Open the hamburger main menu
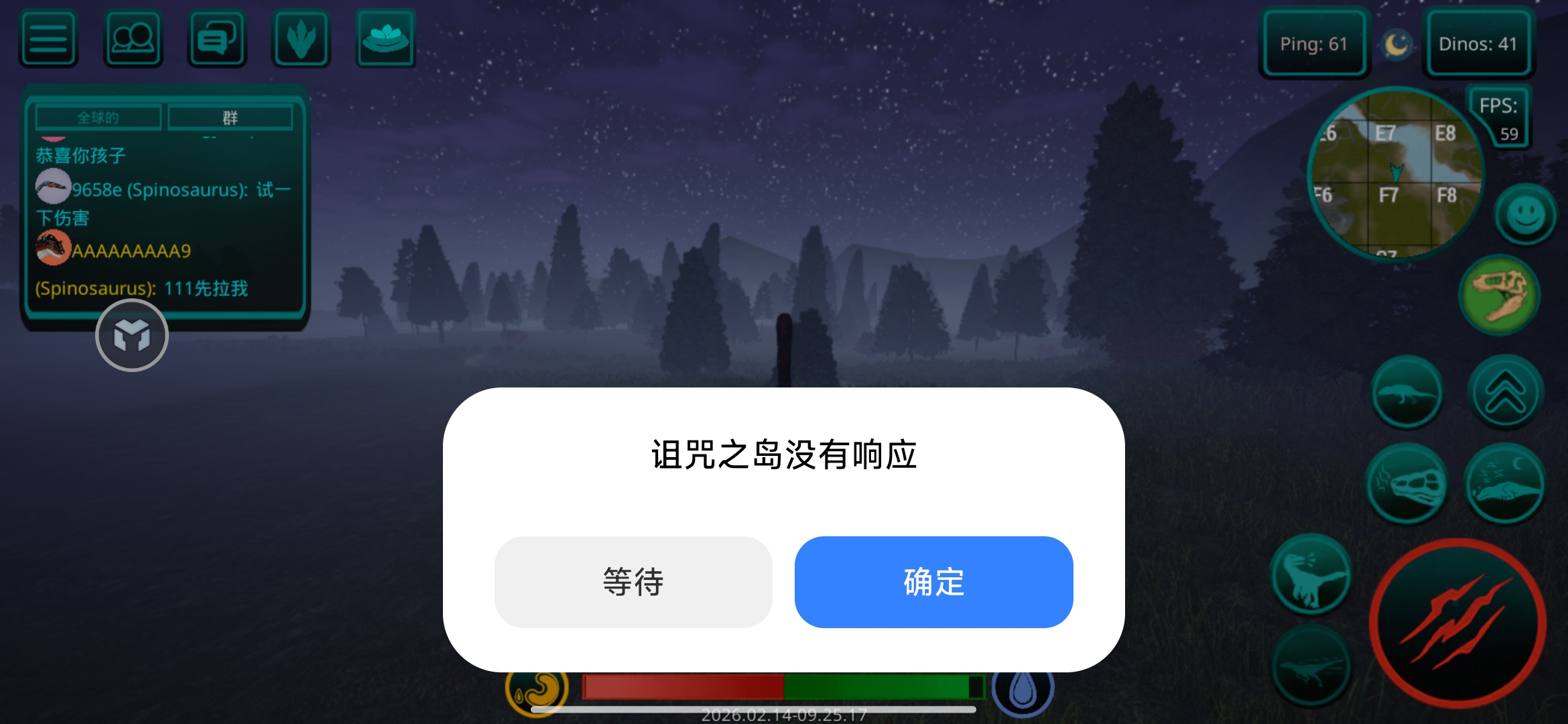This screenshot has height=724, width=1568. tap(48, 39)
